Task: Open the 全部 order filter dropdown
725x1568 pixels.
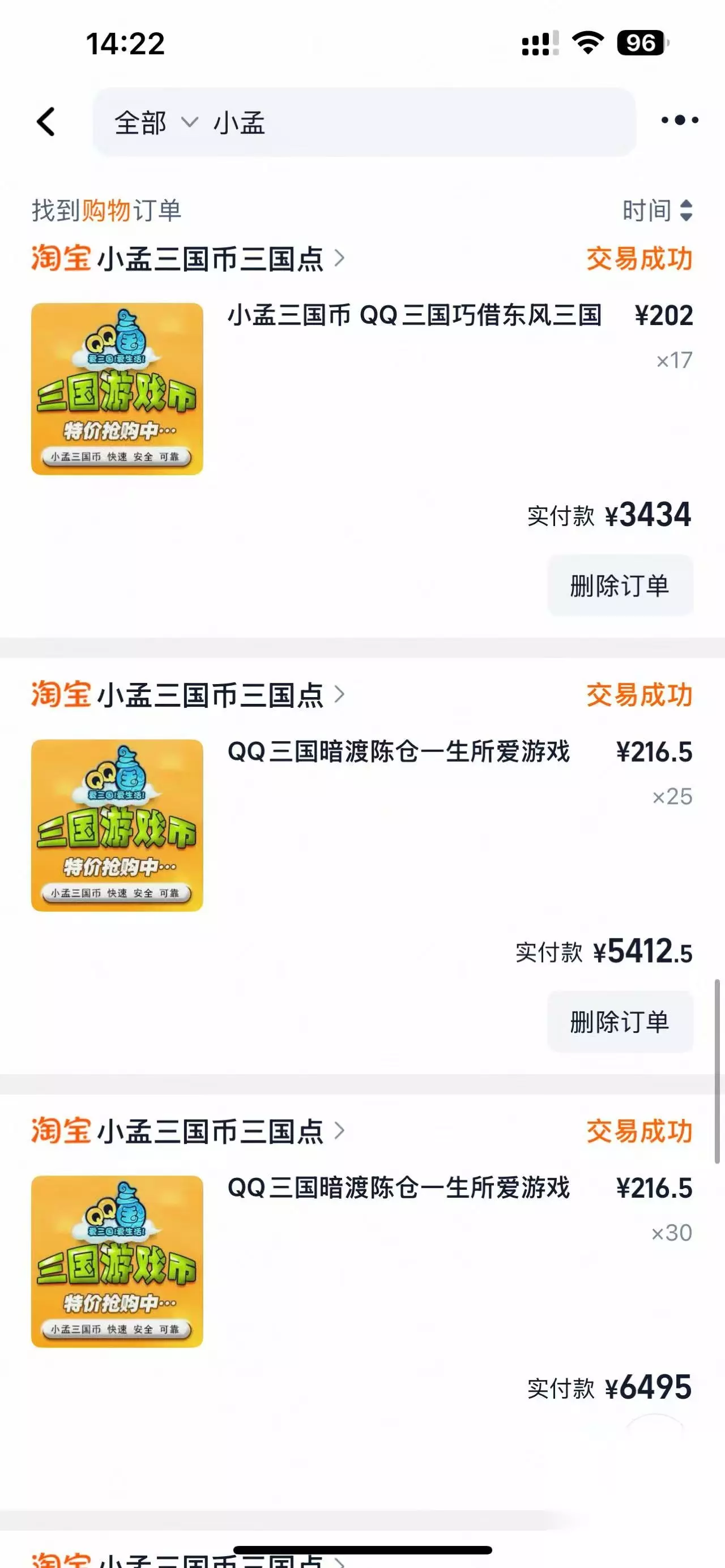Action: [156, 122]
